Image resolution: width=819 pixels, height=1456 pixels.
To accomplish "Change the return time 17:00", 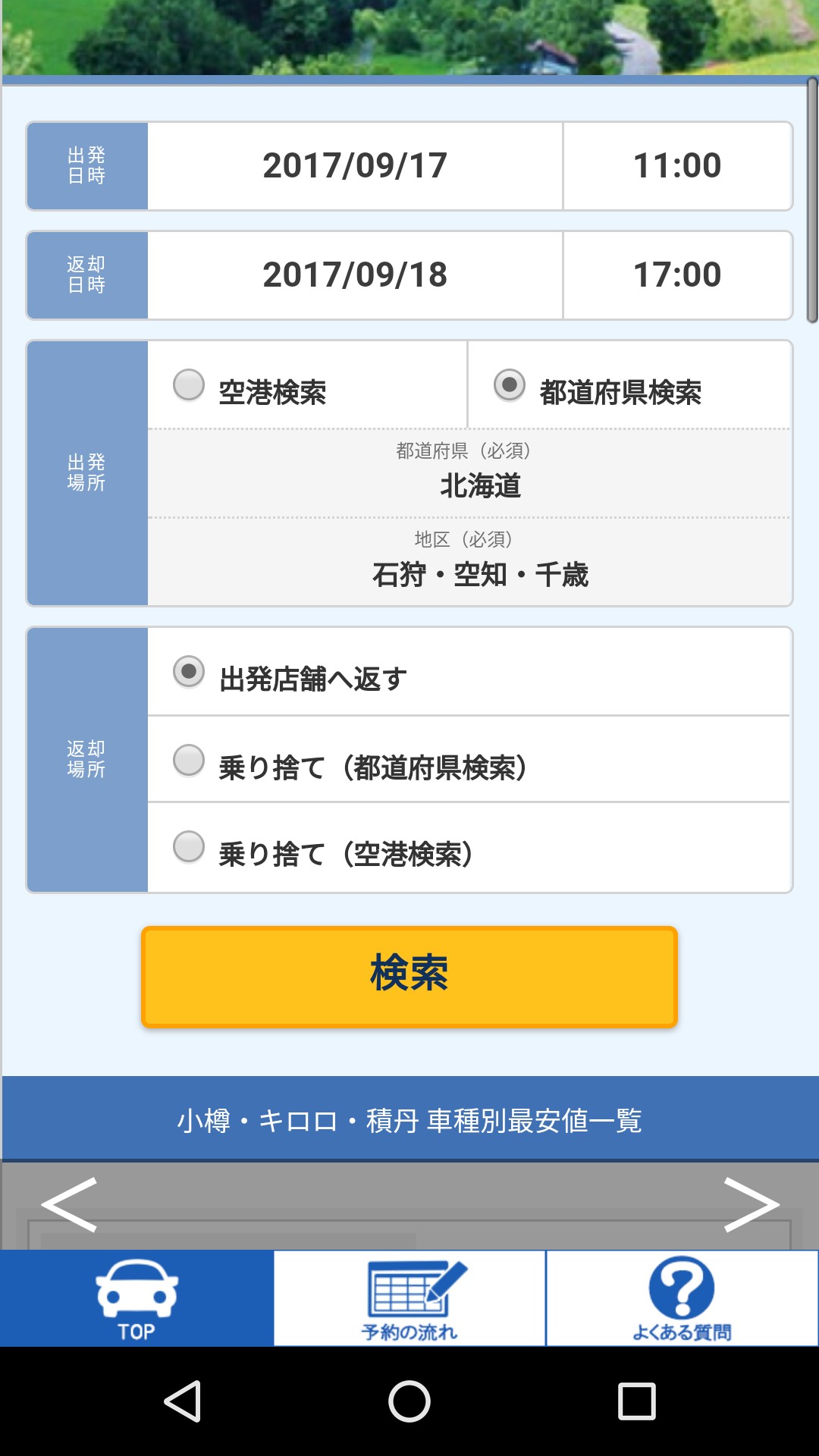I will coord(677,275).
